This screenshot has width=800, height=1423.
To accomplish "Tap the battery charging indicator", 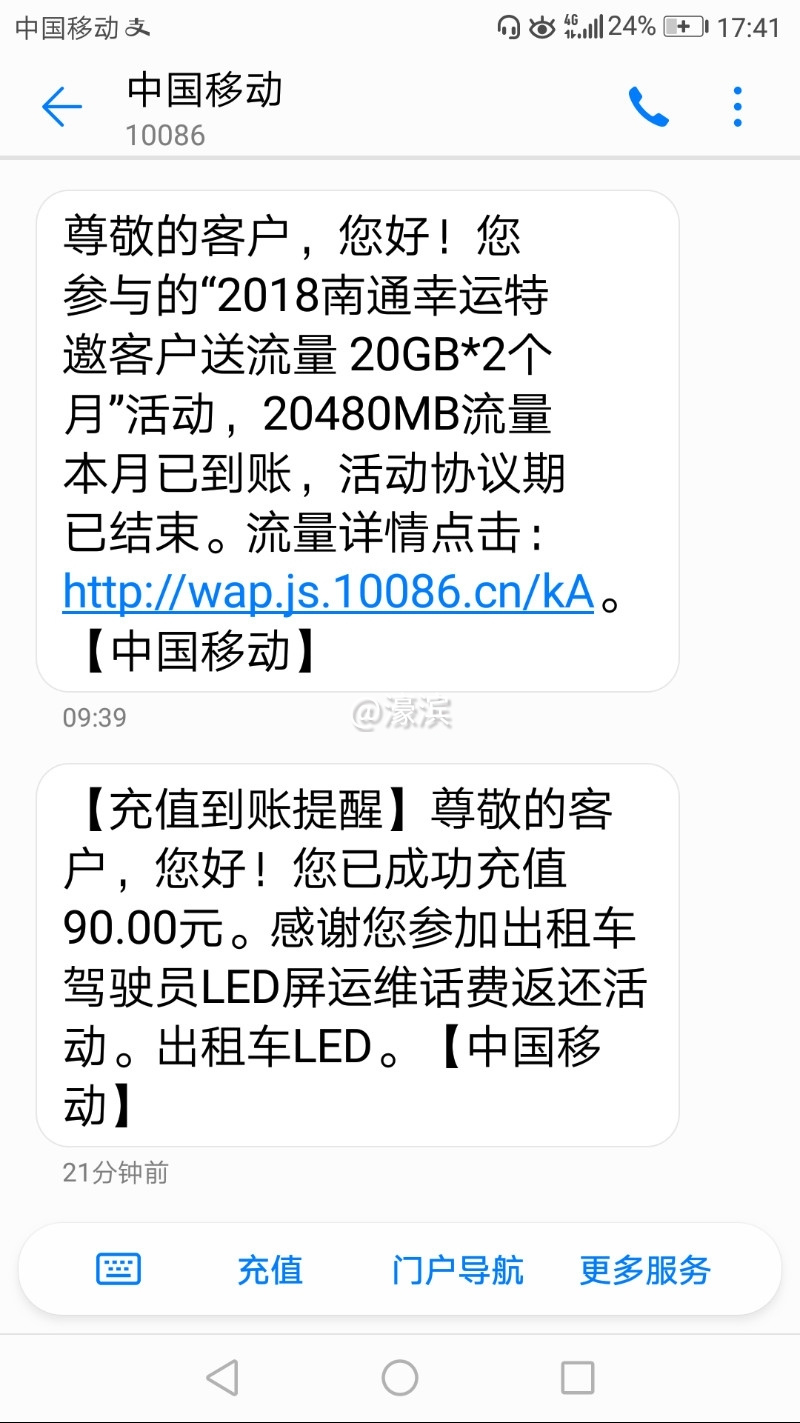I will click(x=681, y=27).
